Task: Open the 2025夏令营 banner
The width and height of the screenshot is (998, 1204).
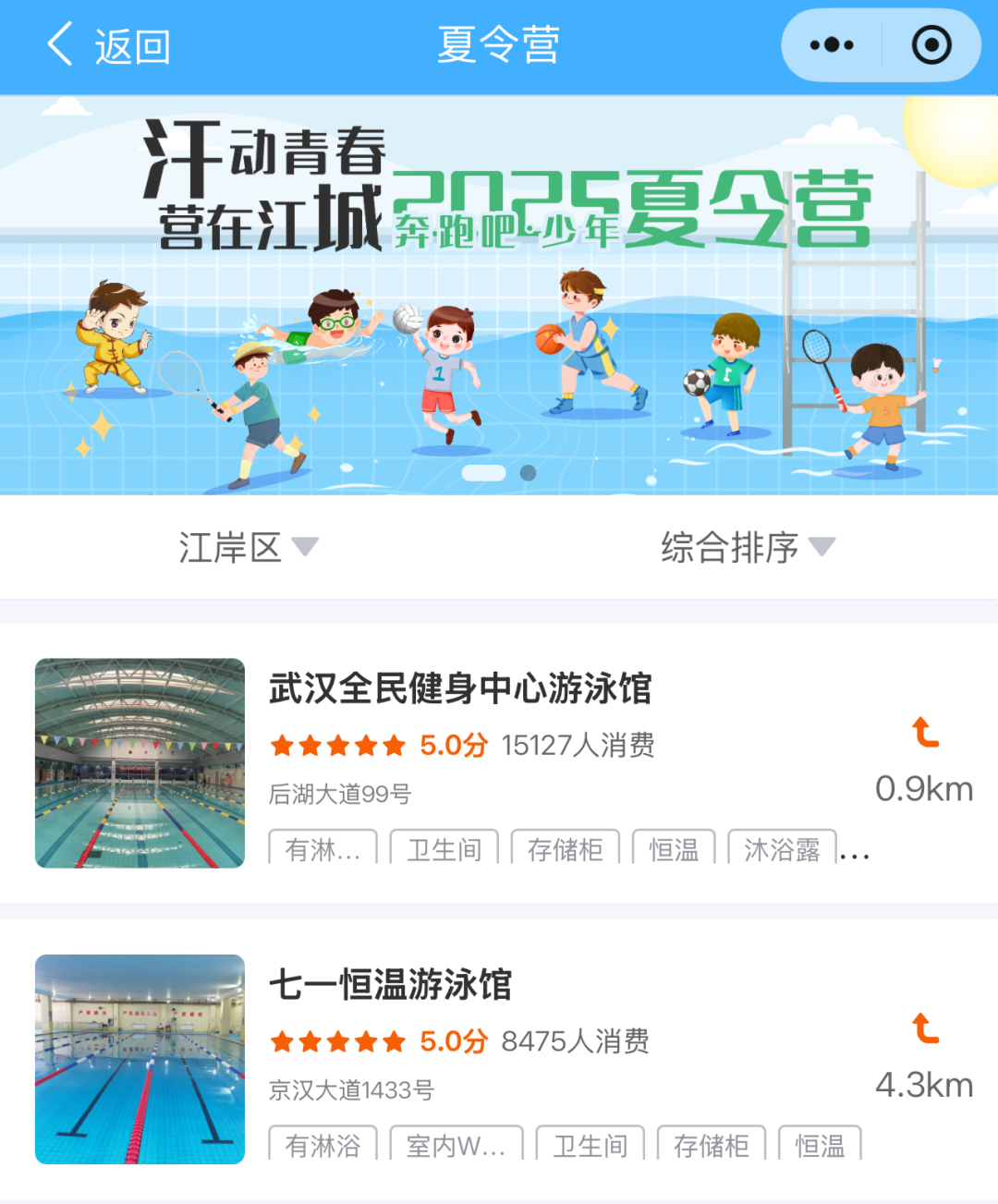Action: (x=499, y=296)
